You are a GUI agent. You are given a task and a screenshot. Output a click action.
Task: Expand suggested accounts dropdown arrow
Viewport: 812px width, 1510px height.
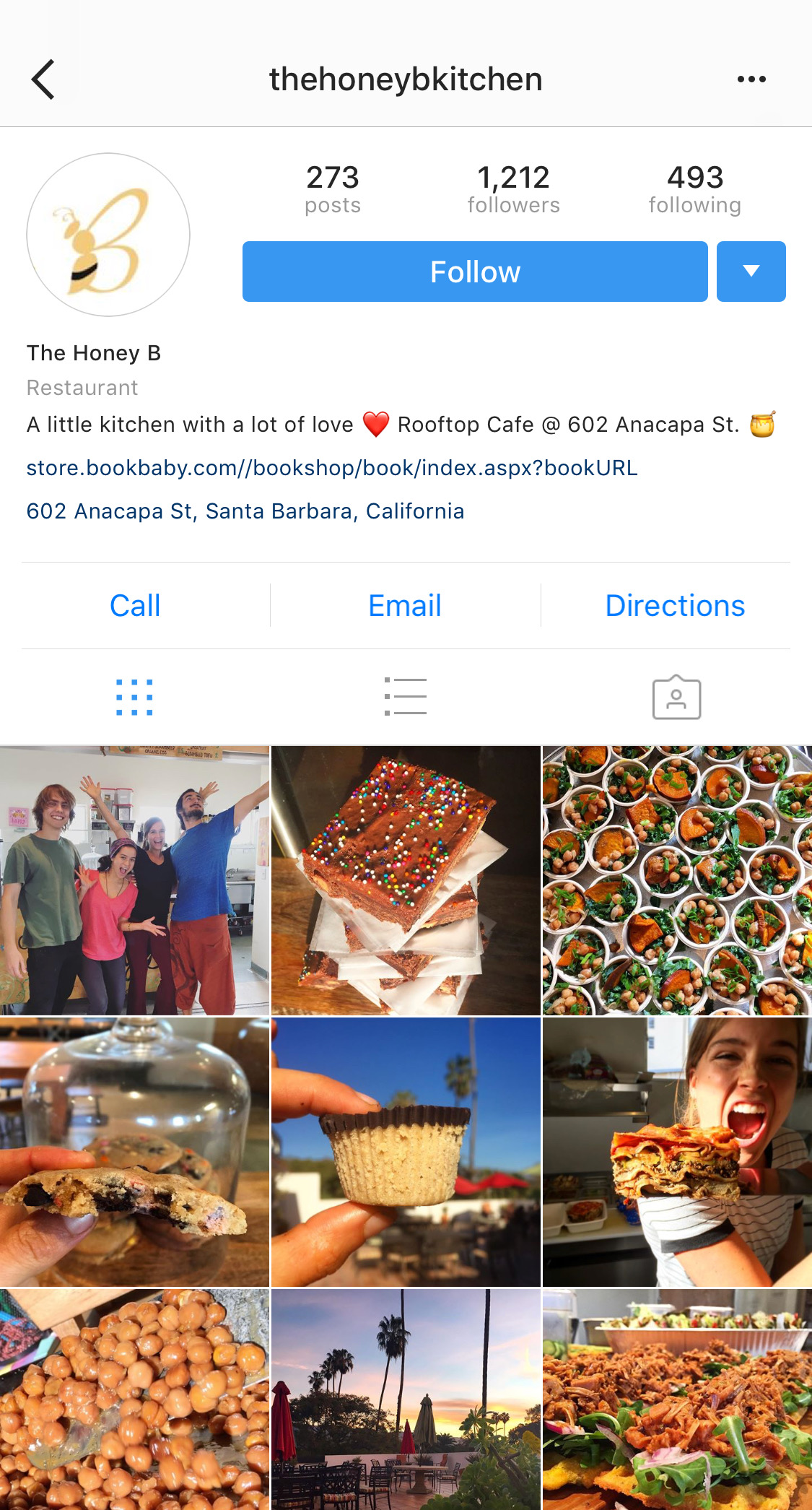(751, 272)
